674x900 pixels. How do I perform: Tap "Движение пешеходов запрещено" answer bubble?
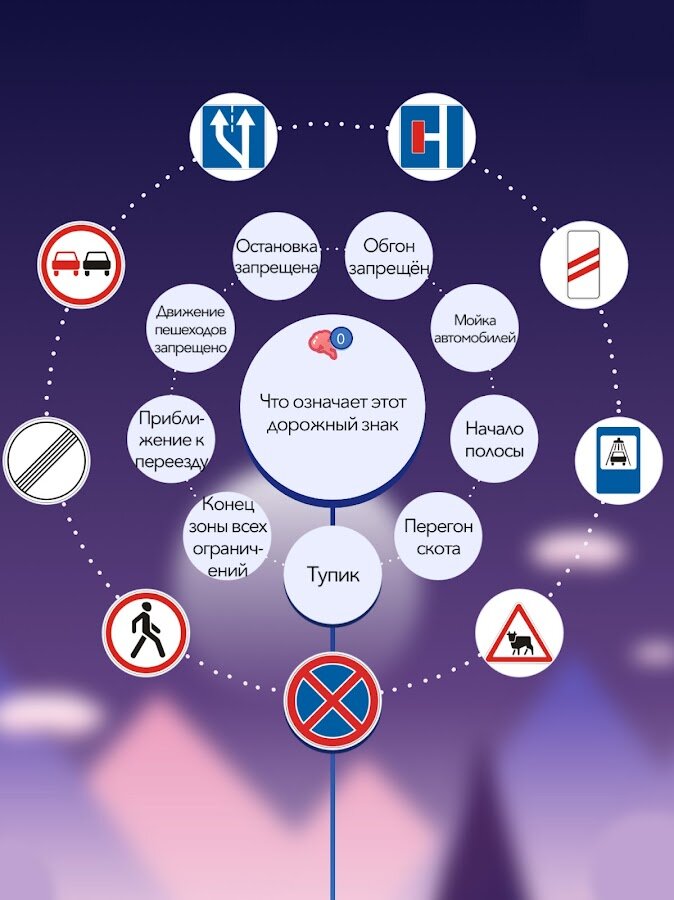[191, 329]
